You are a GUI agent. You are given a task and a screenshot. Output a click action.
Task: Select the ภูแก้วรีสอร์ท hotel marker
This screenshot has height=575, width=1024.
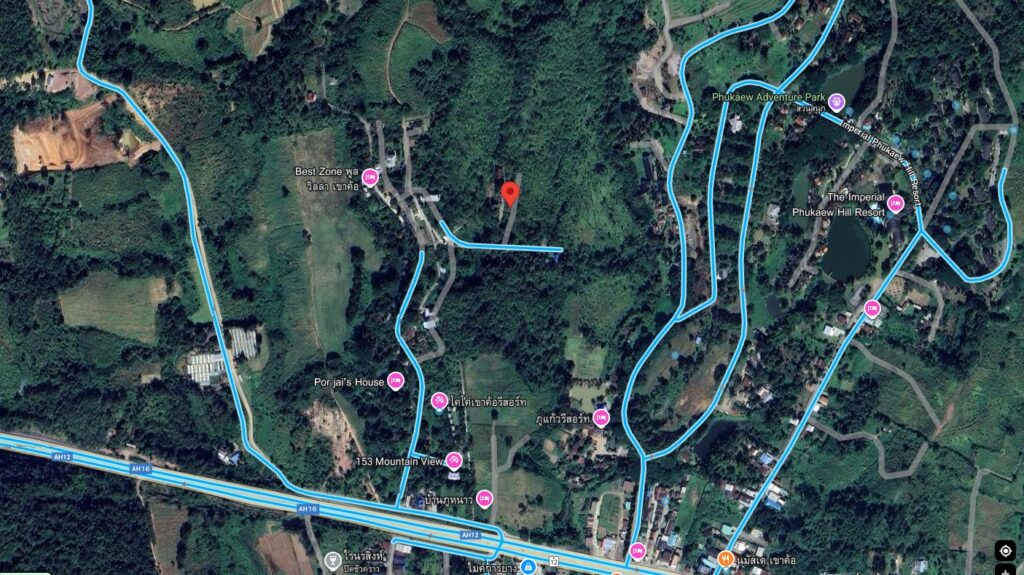click(x=600, y=418)
